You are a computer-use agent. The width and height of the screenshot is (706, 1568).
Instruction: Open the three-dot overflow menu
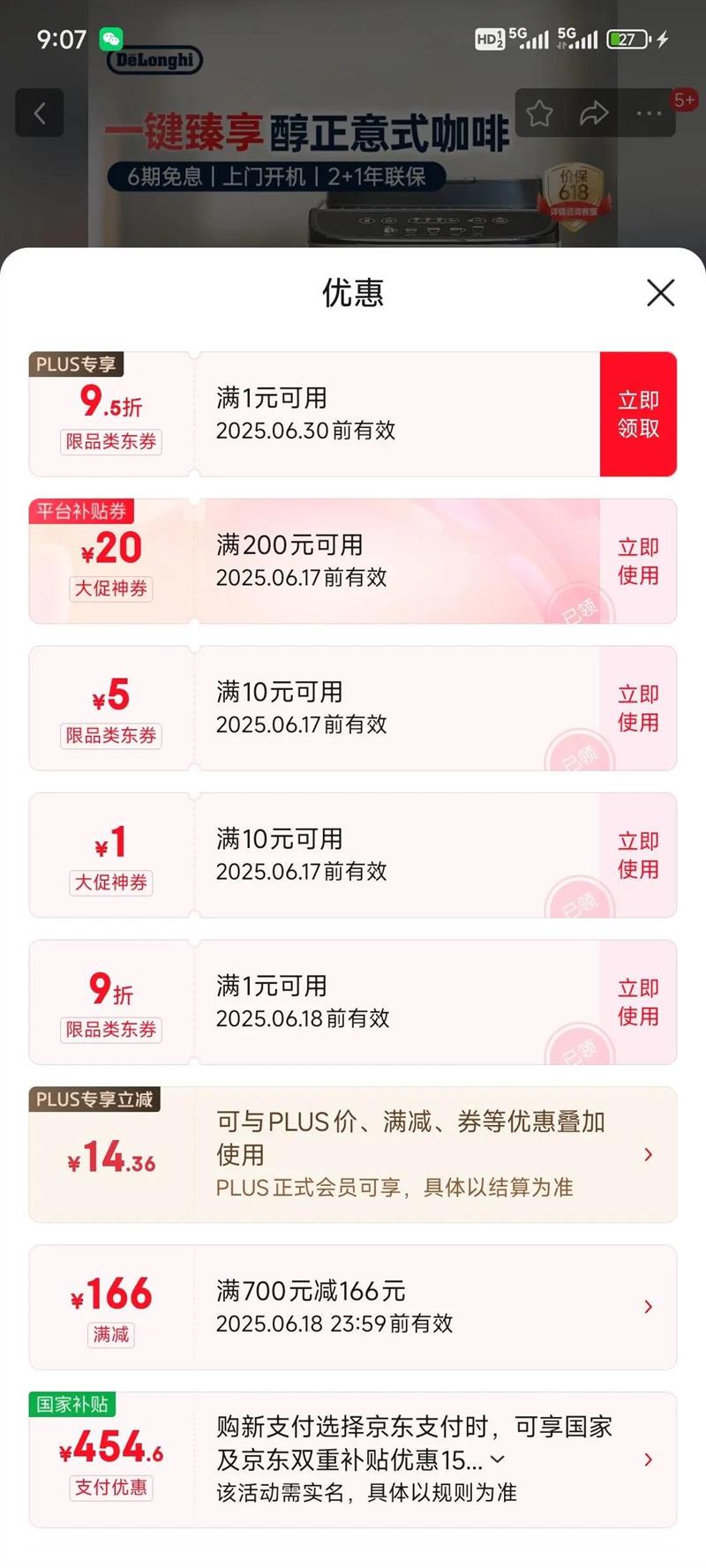click(x=649, y=113)
